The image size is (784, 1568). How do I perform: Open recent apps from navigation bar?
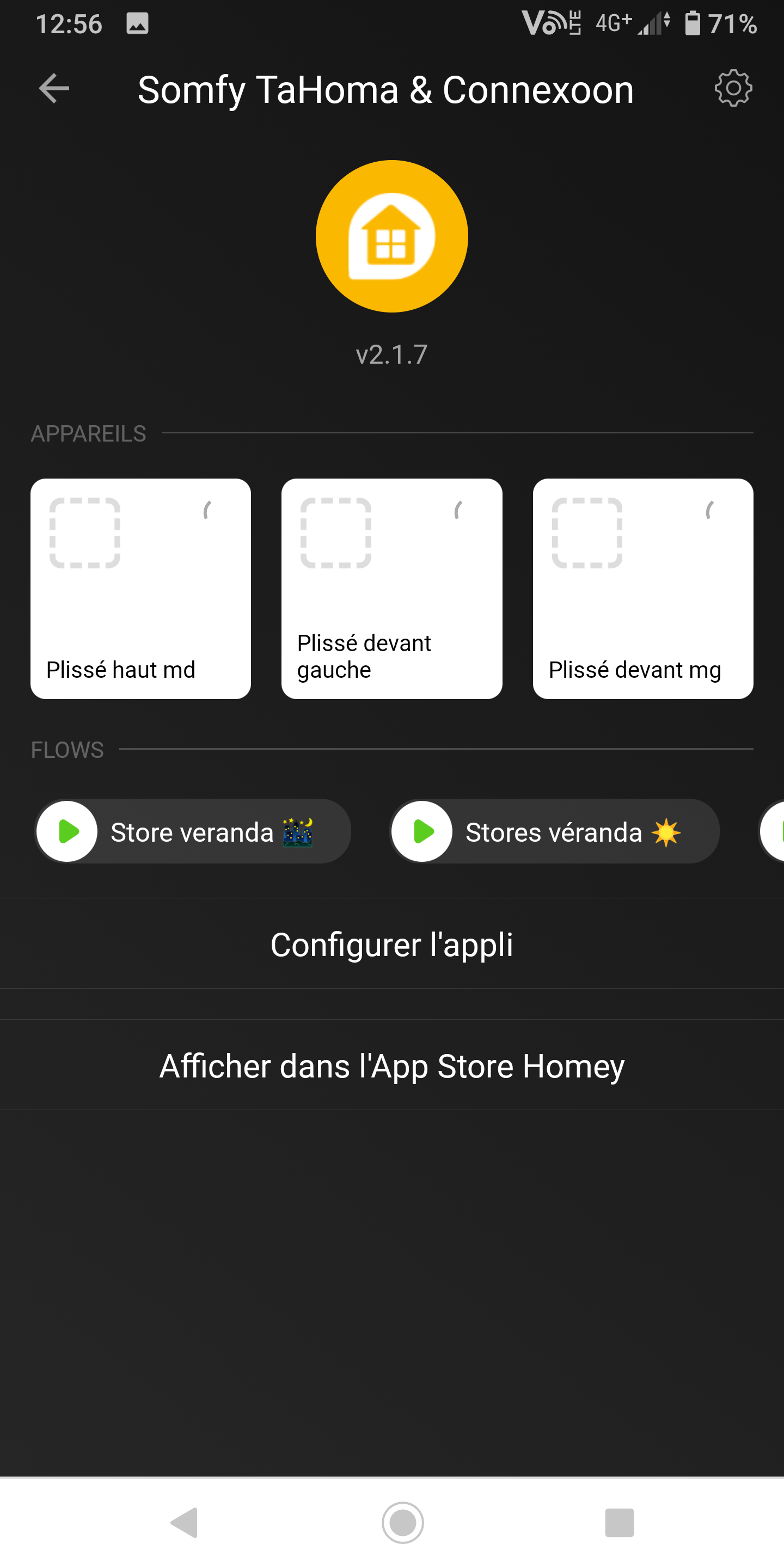point(619,1522)
